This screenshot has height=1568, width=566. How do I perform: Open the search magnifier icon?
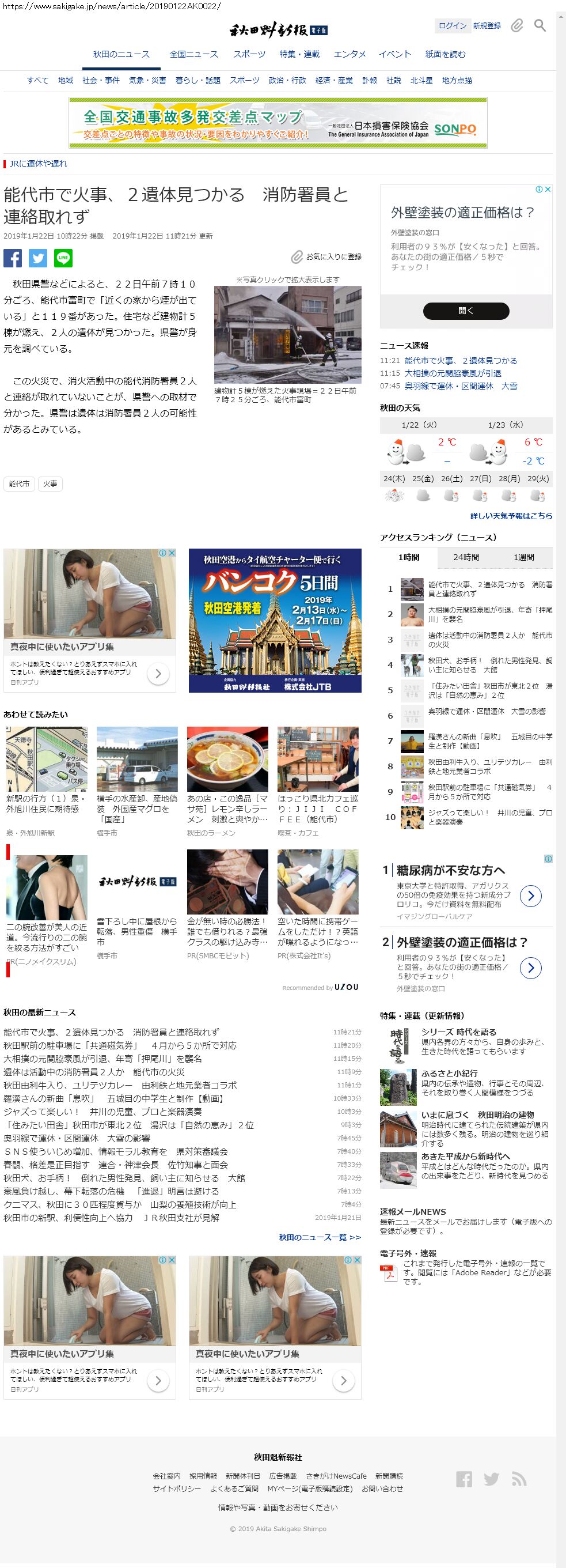(x=540, y=25)
